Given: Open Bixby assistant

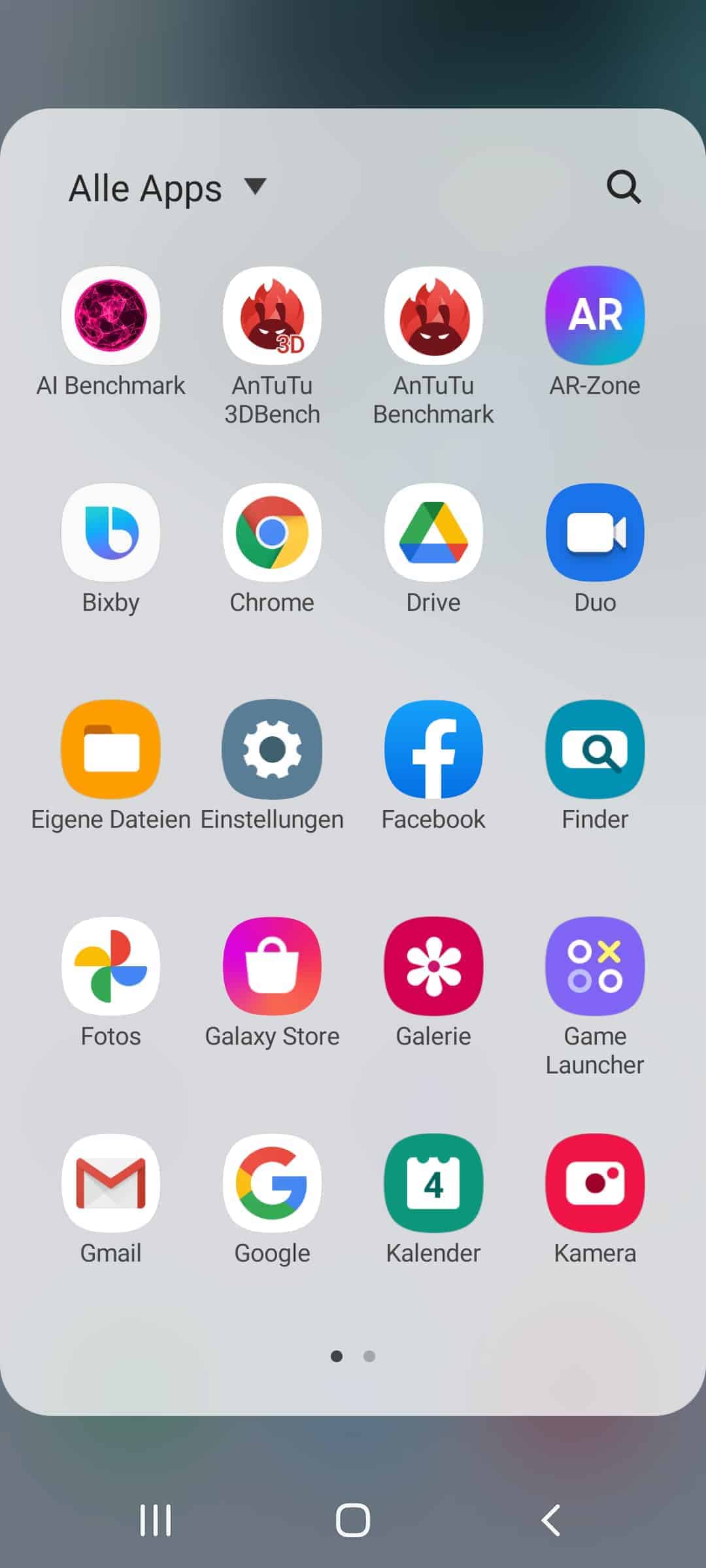Looking at the screenshot, I should [x=110, y=532].
